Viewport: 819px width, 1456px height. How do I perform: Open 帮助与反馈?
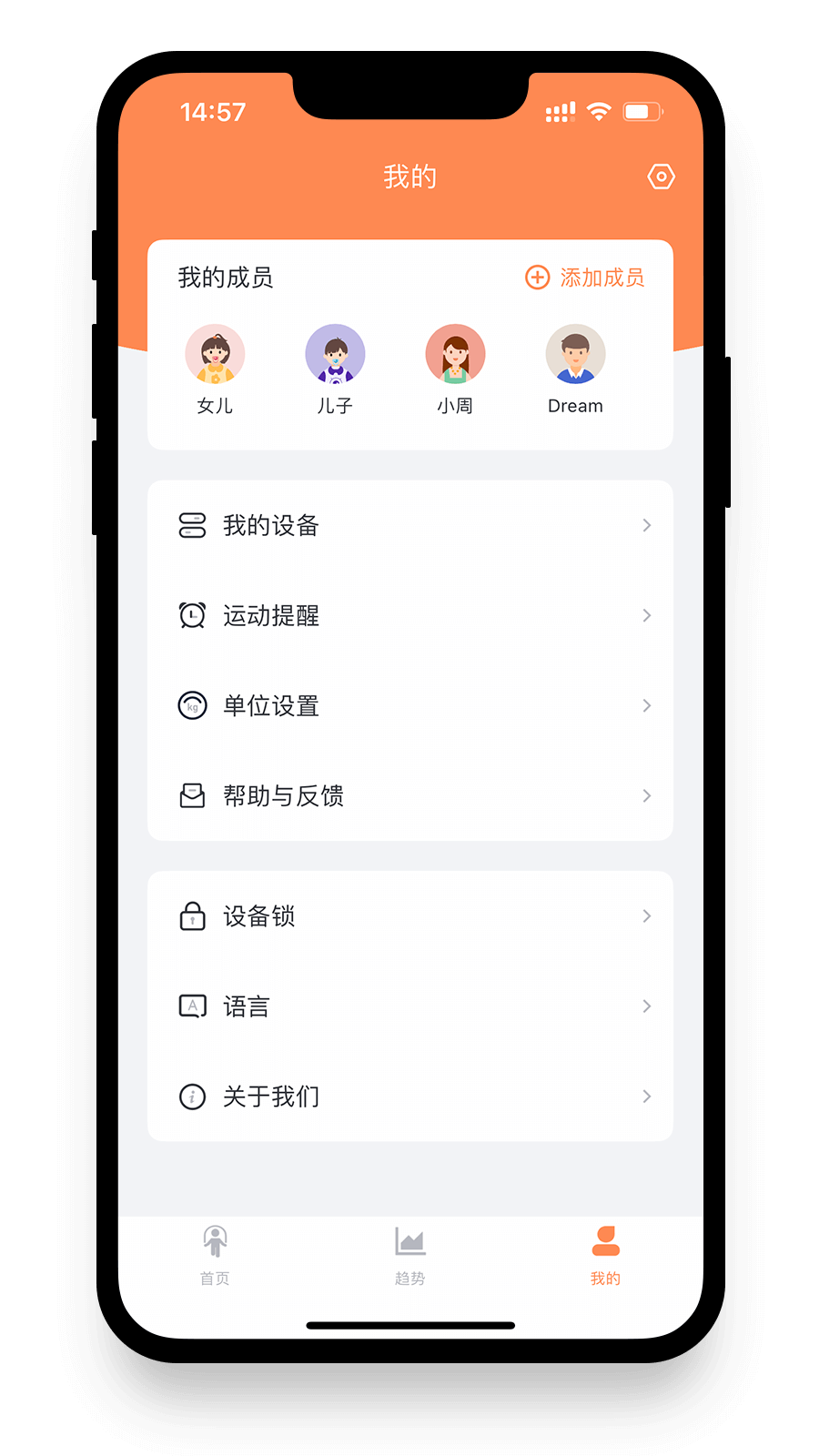(410, 795)
